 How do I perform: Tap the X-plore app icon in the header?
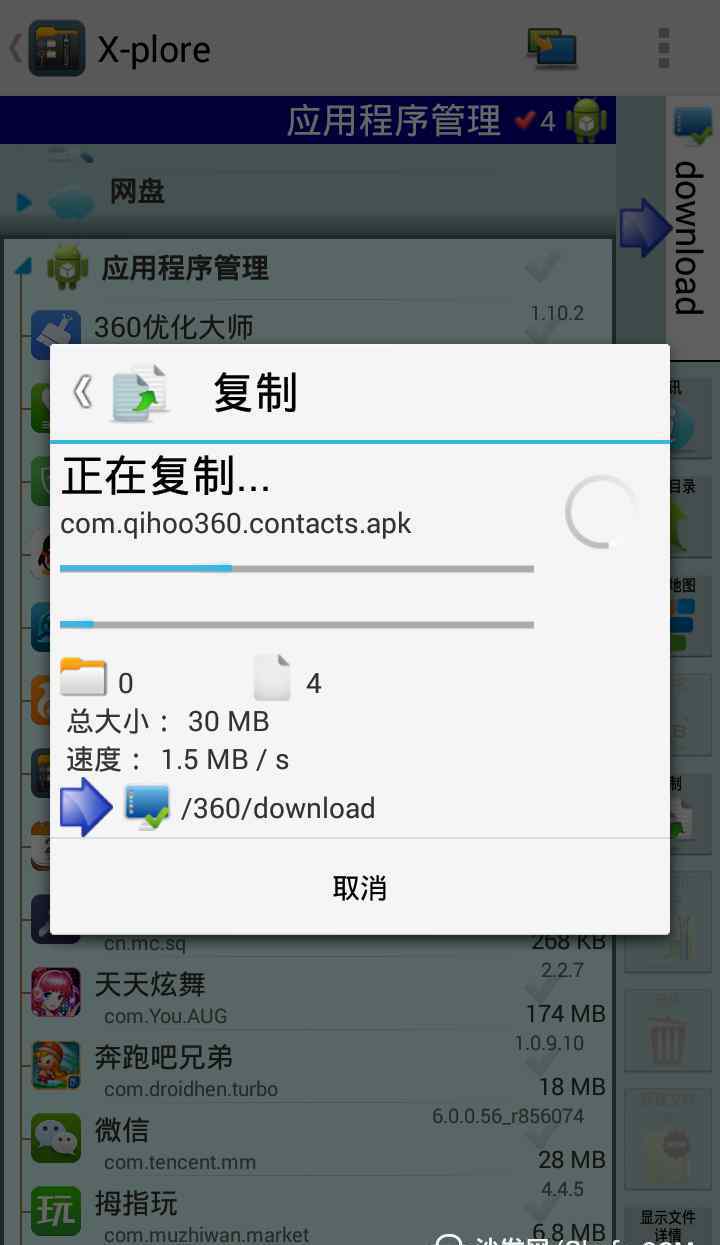57,48
